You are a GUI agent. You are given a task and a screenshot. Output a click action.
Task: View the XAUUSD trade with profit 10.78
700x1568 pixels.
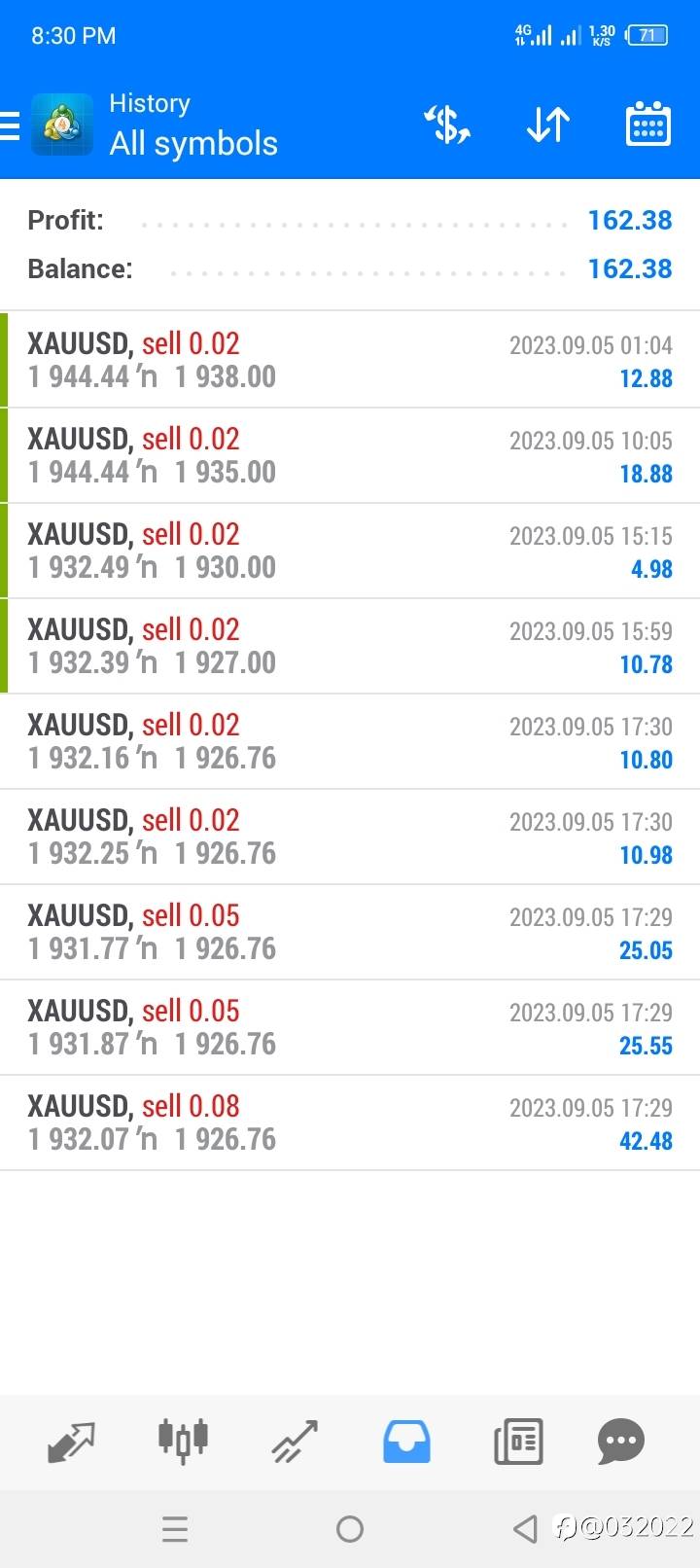coord(350,646)
